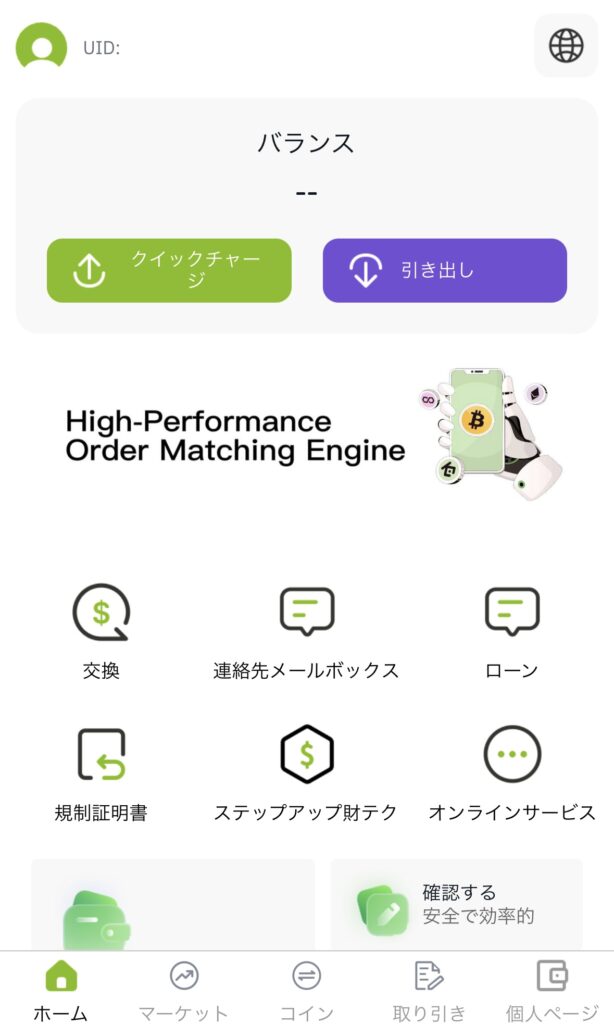
Task: Switch to the マーケット tab
Action: click(184, 990)
